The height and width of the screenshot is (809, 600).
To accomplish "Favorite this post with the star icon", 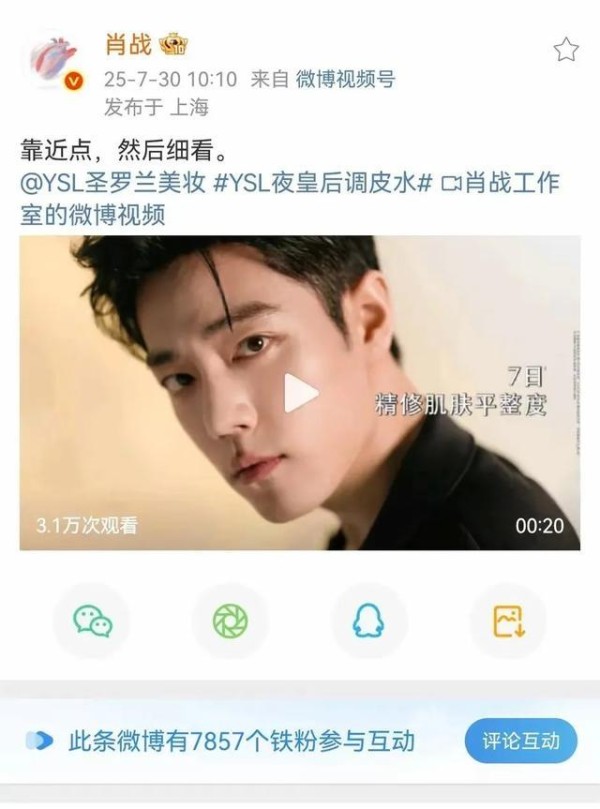I will [x=566, y=50].
